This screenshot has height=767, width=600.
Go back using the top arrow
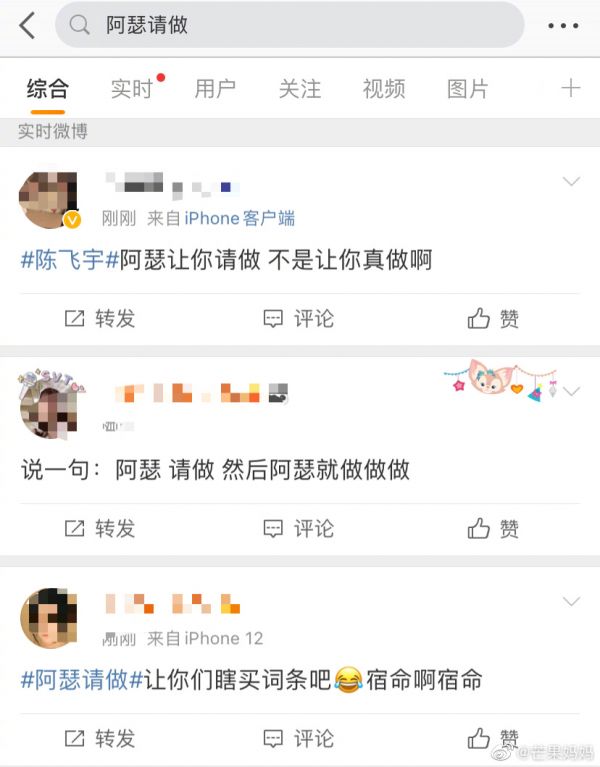(27, 26)
